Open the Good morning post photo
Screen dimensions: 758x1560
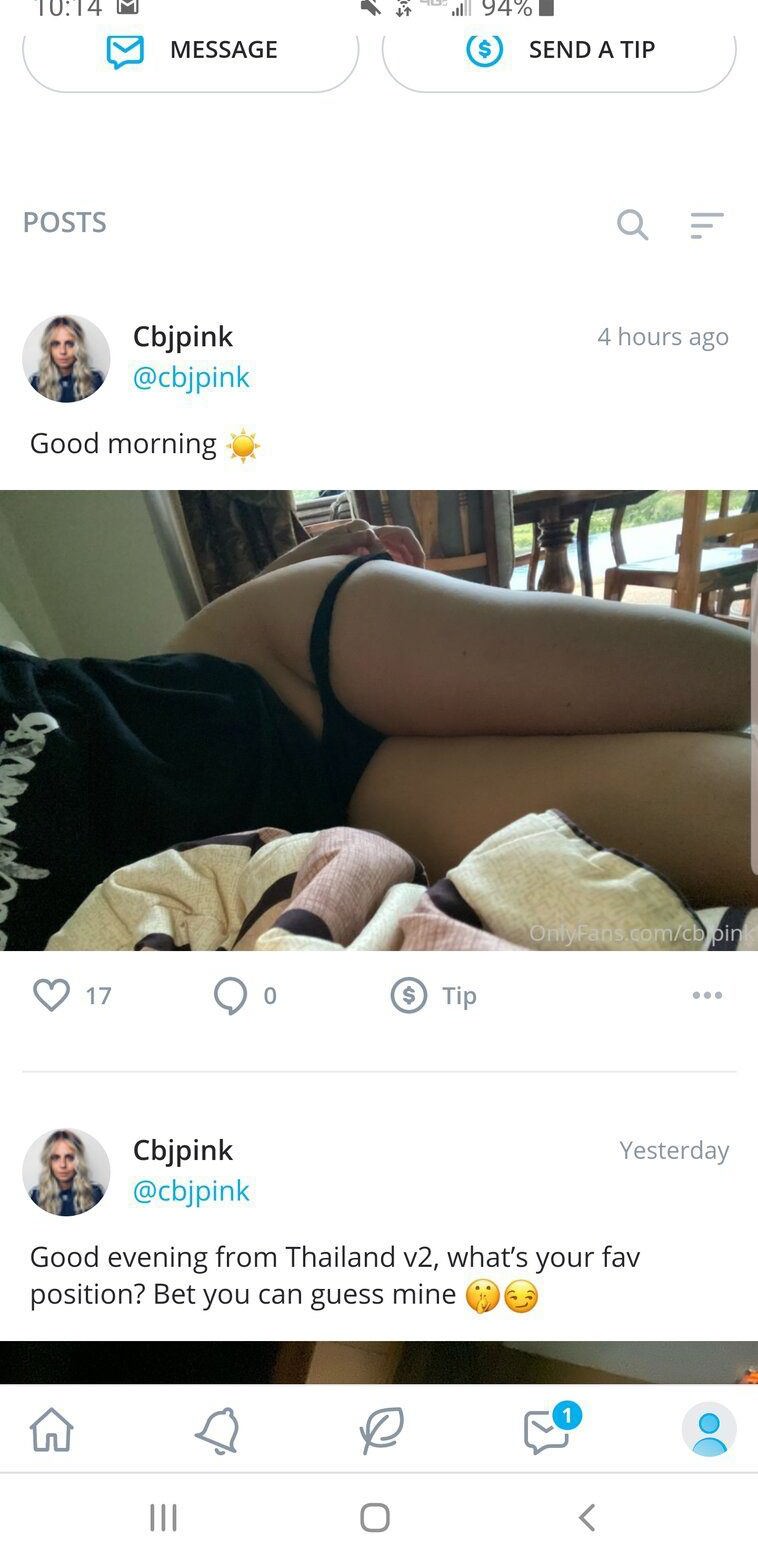379,720
